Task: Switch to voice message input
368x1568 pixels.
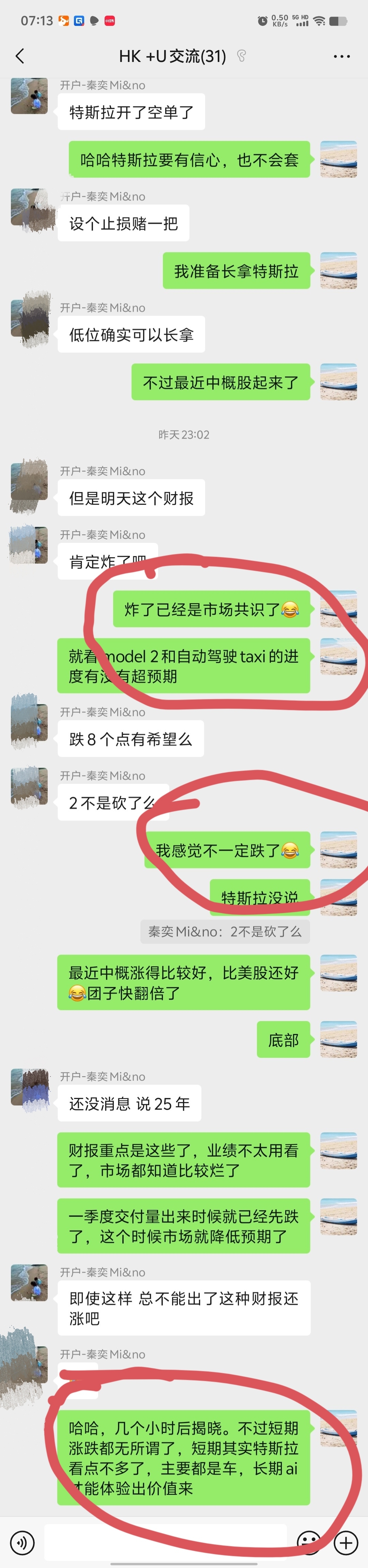Action: 22,1542
